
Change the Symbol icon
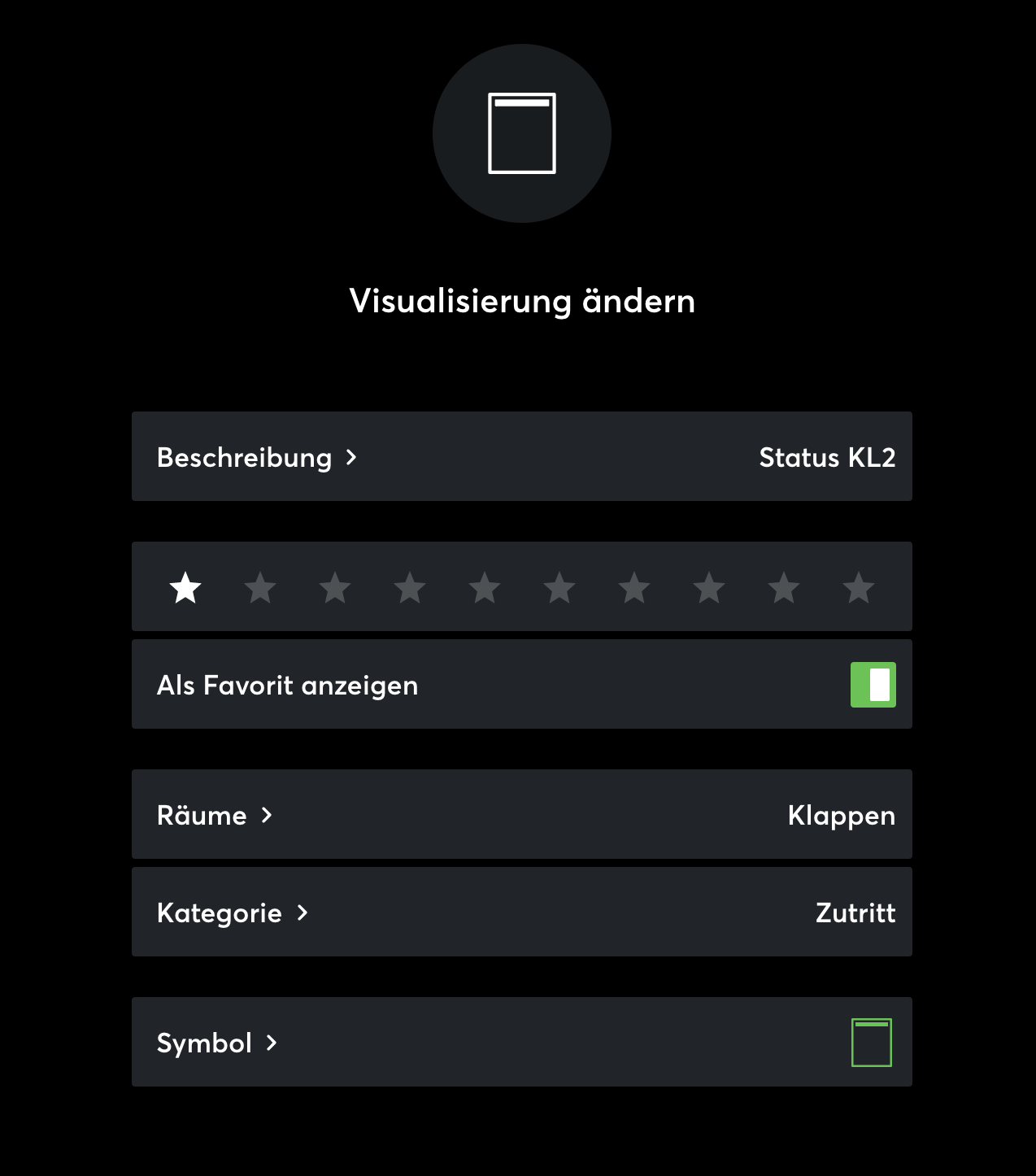(521, 1043)
